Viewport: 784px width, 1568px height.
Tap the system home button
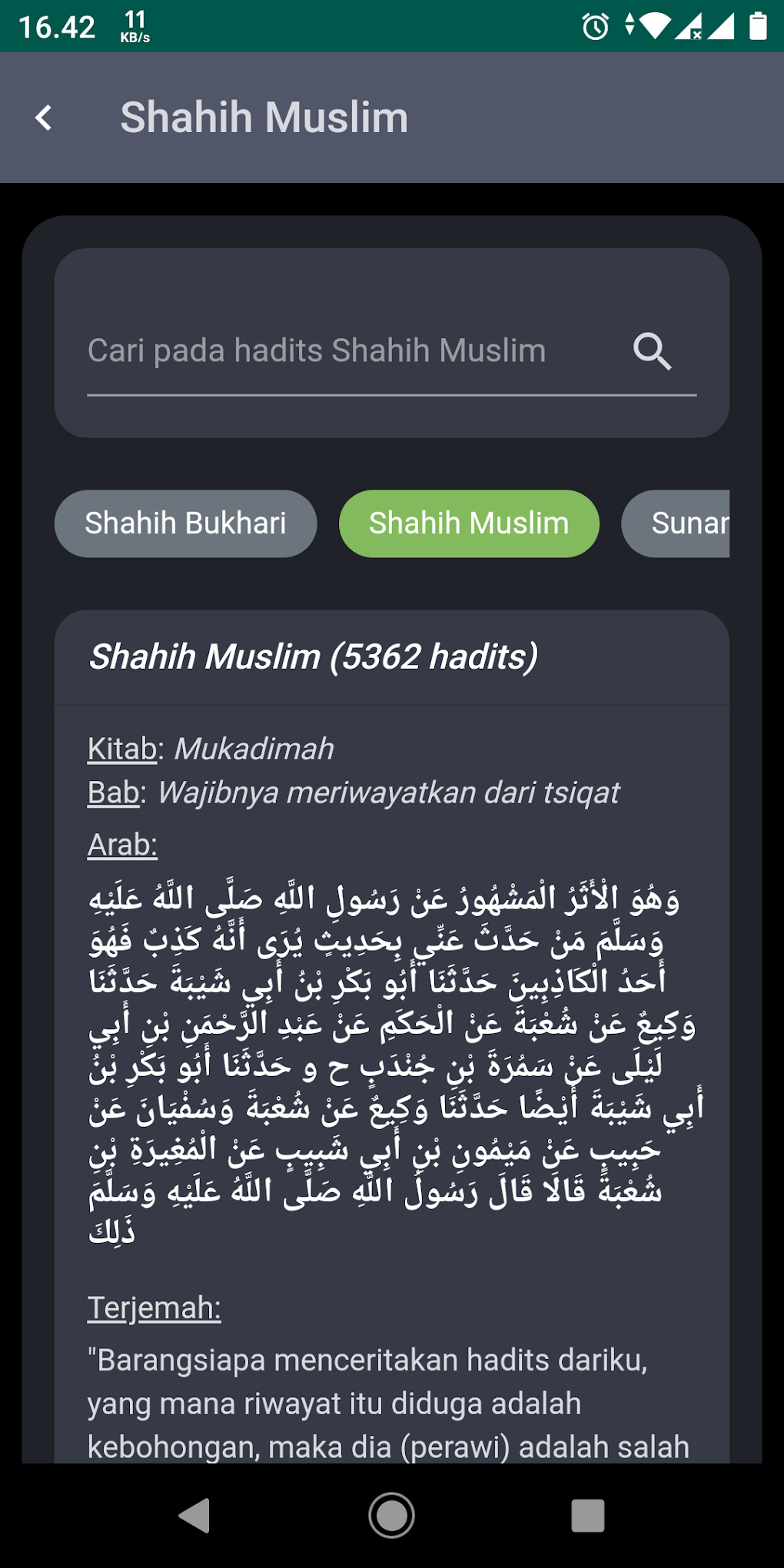(392, 1516)
